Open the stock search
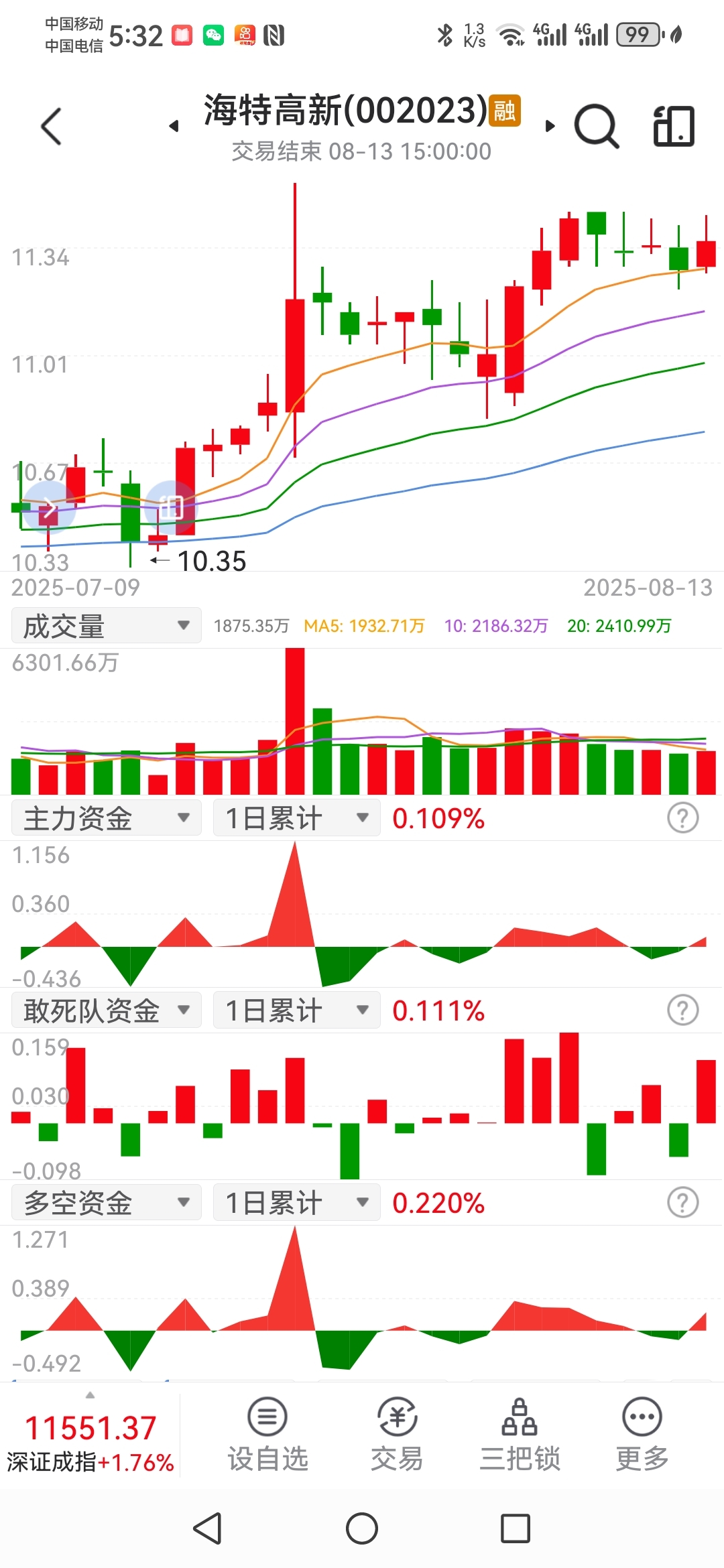Image resolution: width=724 pixels, height=1568 pixels. pyautogui.click(x=597, y=126)
